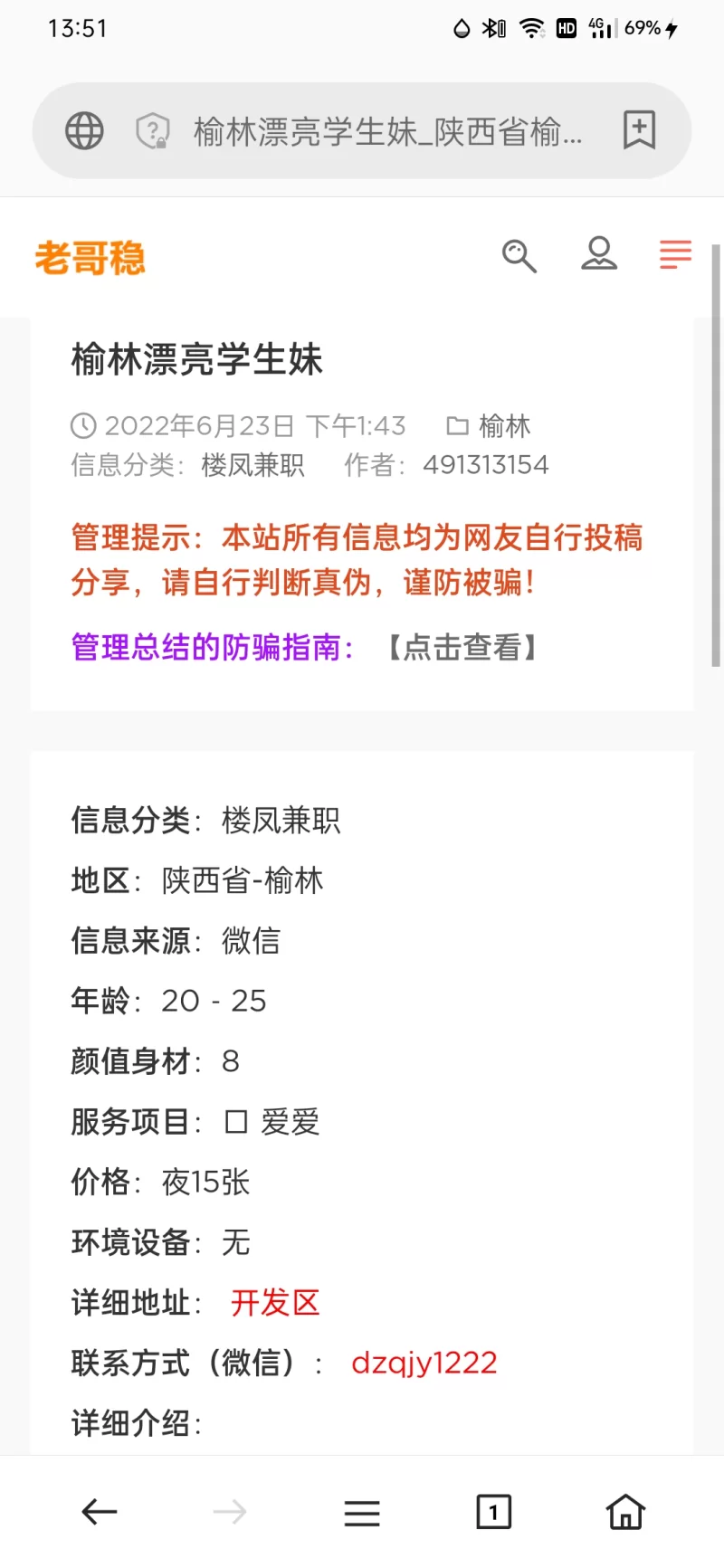Open the red hamburger site menu

coord(675,254)
